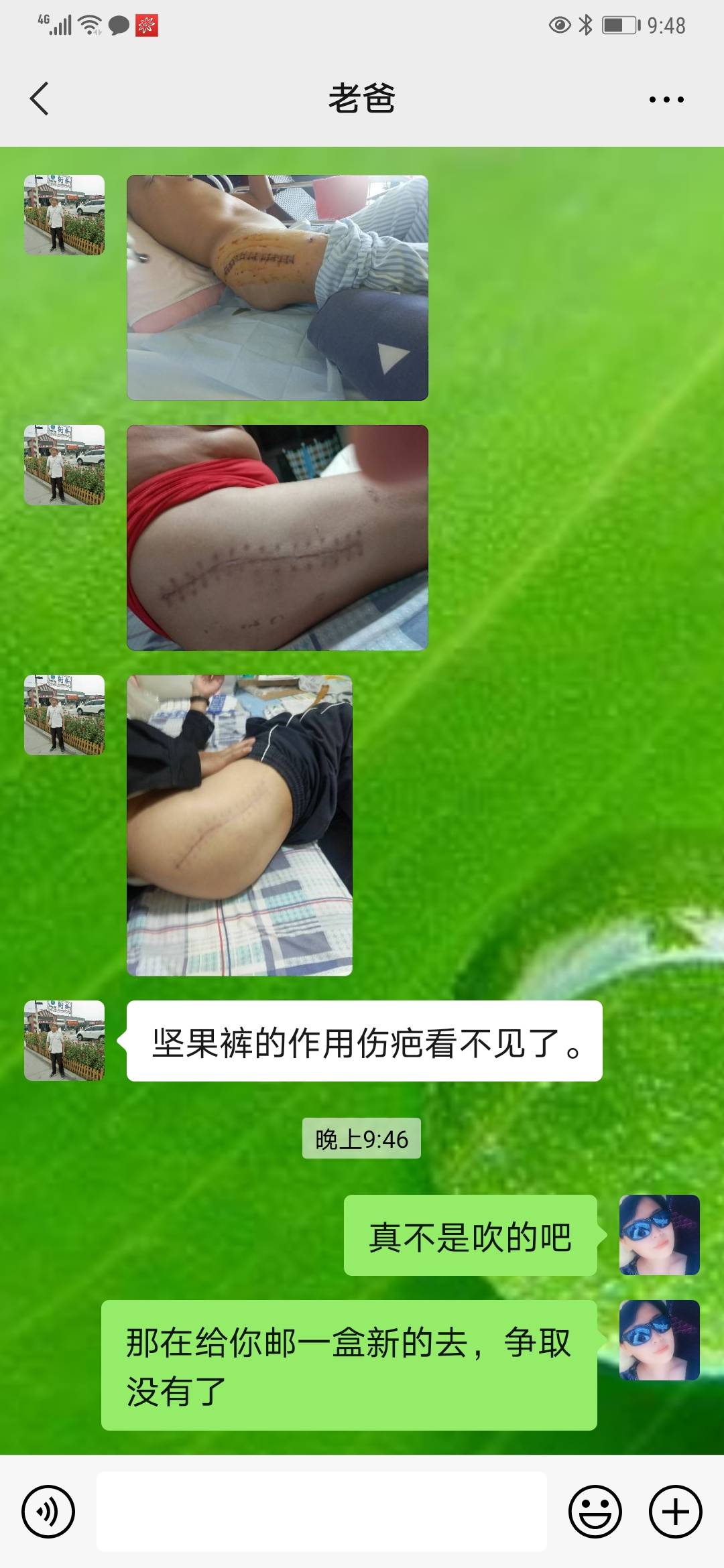Tap the bubble saying 真不是吹的吧
The width and height of the screenshot is (724, 1568).
[x=469, y=1236]
